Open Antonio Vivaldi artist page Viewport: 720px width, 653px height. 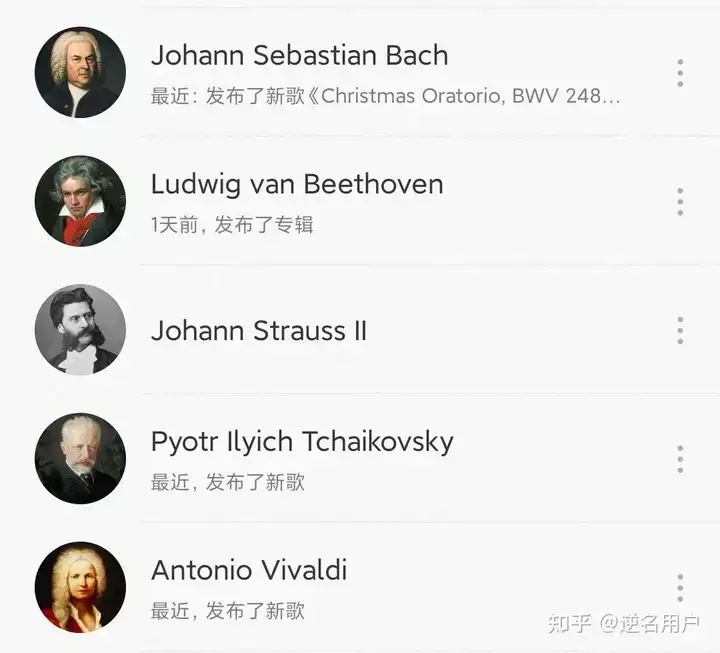click(249, 571)
